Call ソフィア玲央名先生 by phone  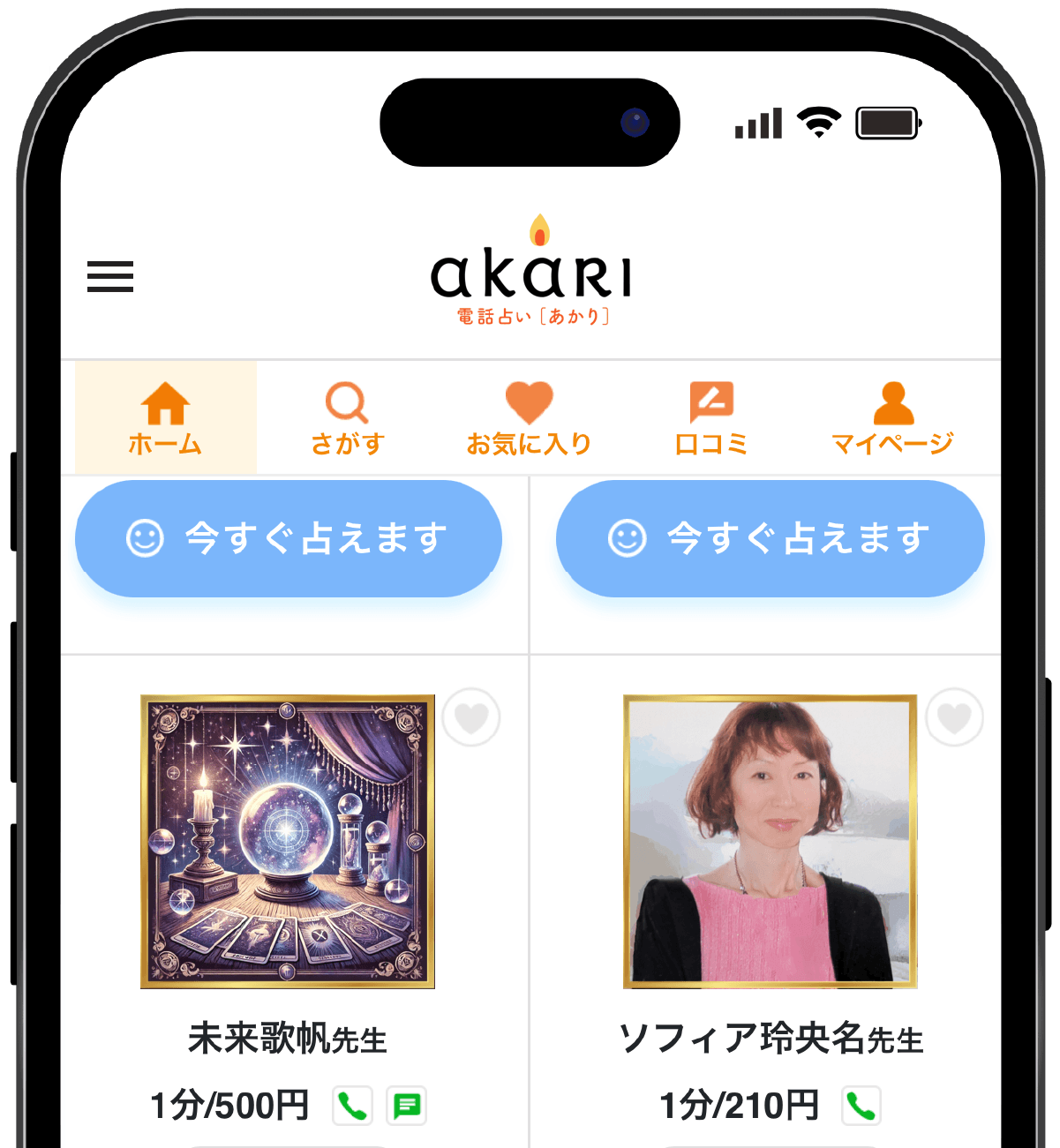click(x=860, y=1104)
